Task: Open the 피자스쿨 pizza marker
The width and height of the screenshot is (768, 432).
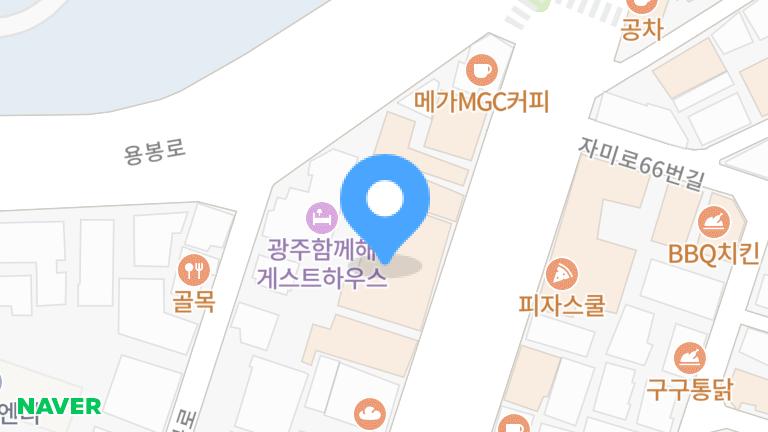Action: coord(559,271)
